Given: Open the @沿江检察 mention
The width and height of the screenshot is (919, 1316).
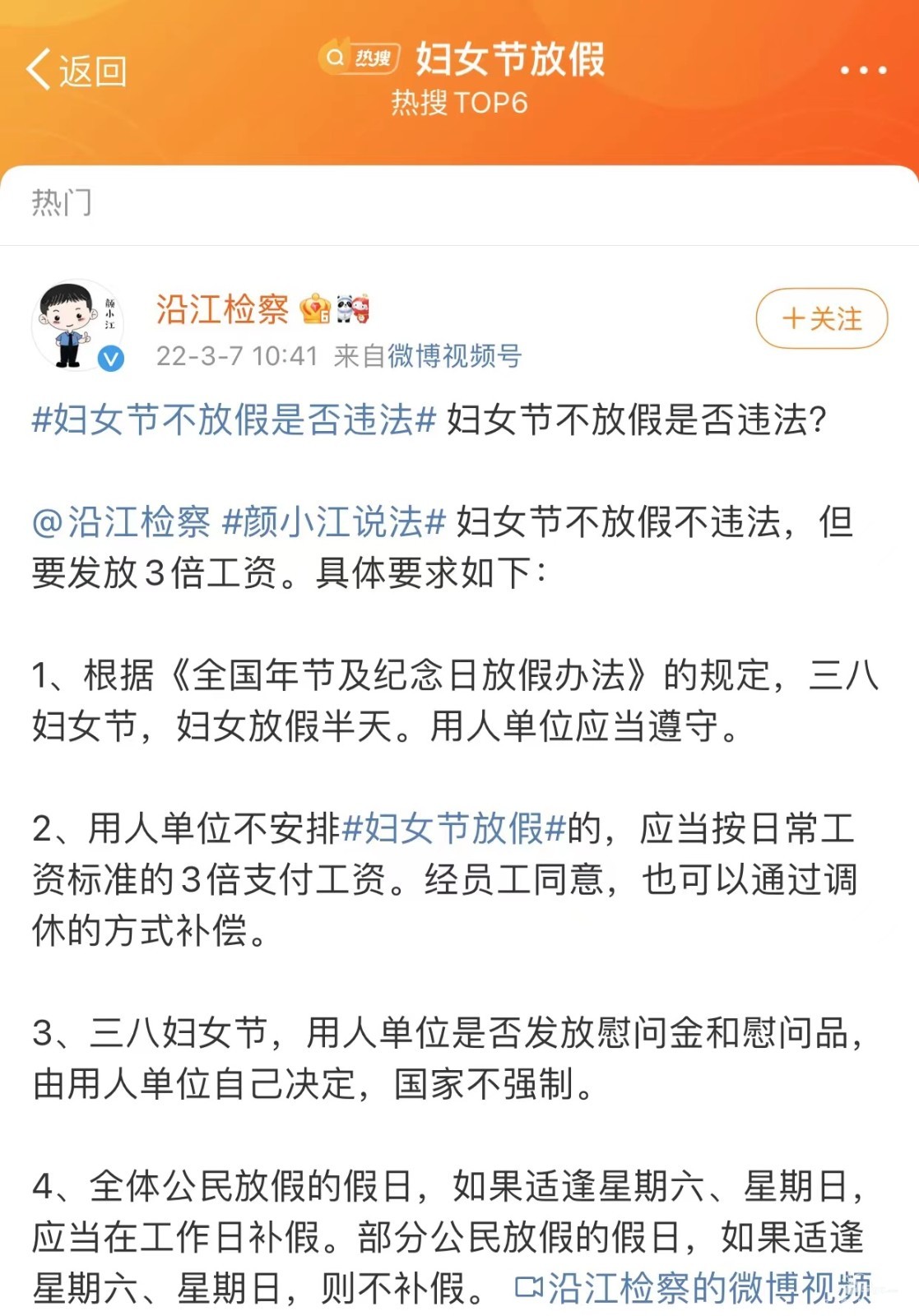Looking at the screenshot, I should pos(121,522).
